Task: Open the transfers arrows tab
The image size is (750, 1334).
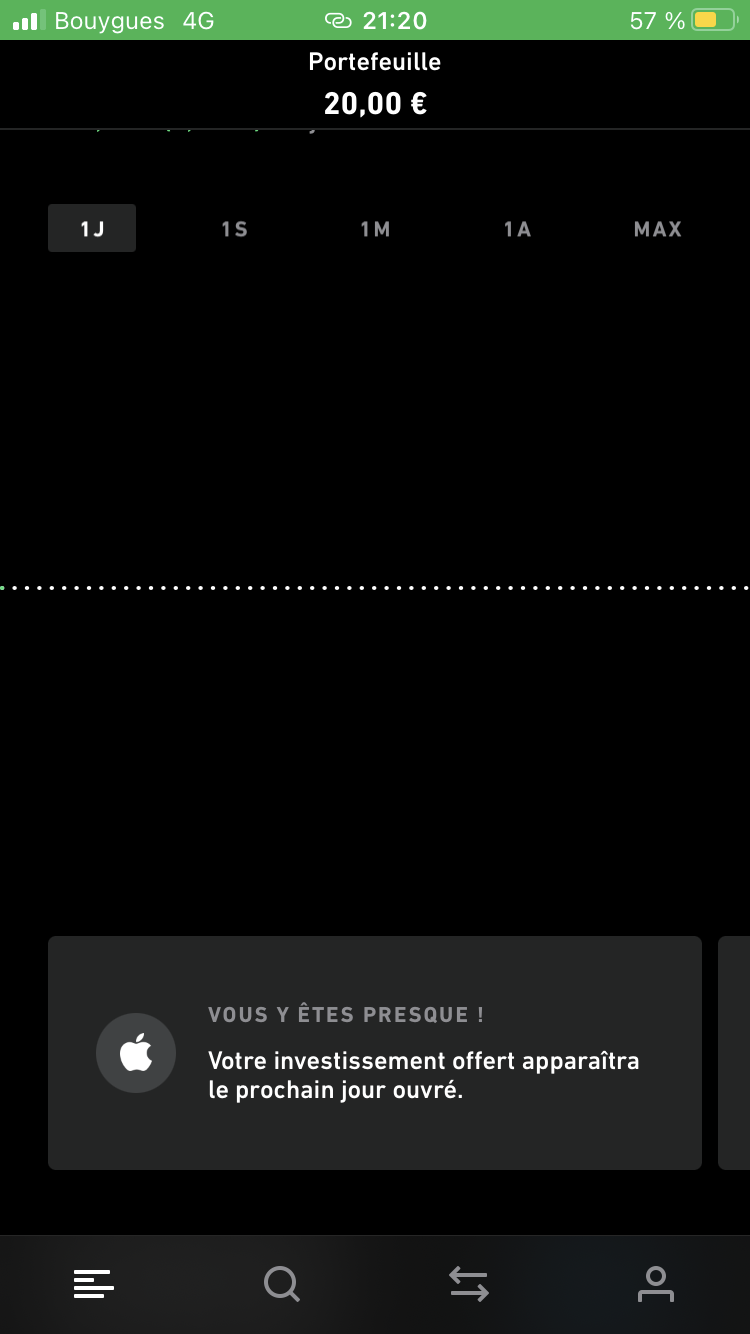Action: (468, 1284)
